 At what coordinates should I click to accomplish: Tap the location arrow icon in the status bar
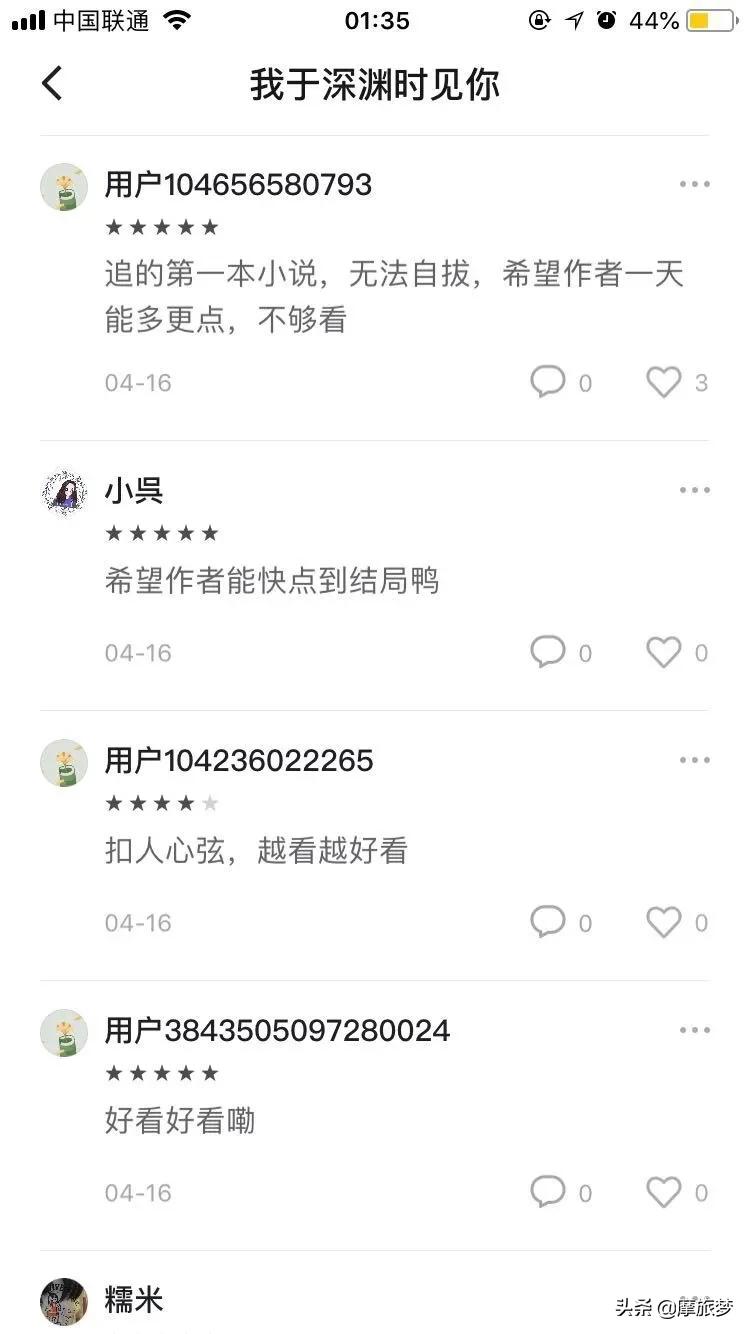(573, 20)
